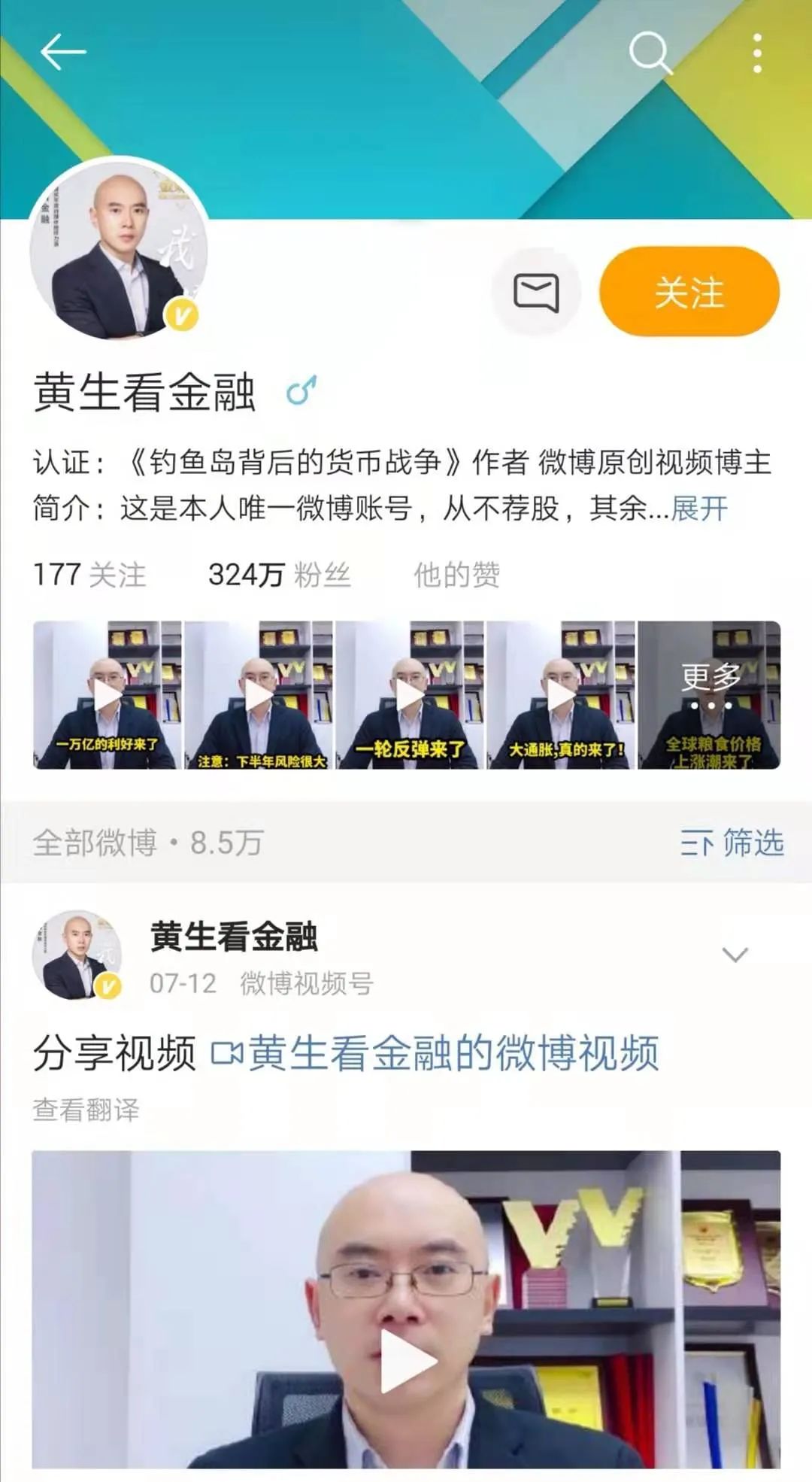Play the video thumbnail labeled 一轮反弹来了
Viewport: 812px width, 1482px height.
point(410,694)
